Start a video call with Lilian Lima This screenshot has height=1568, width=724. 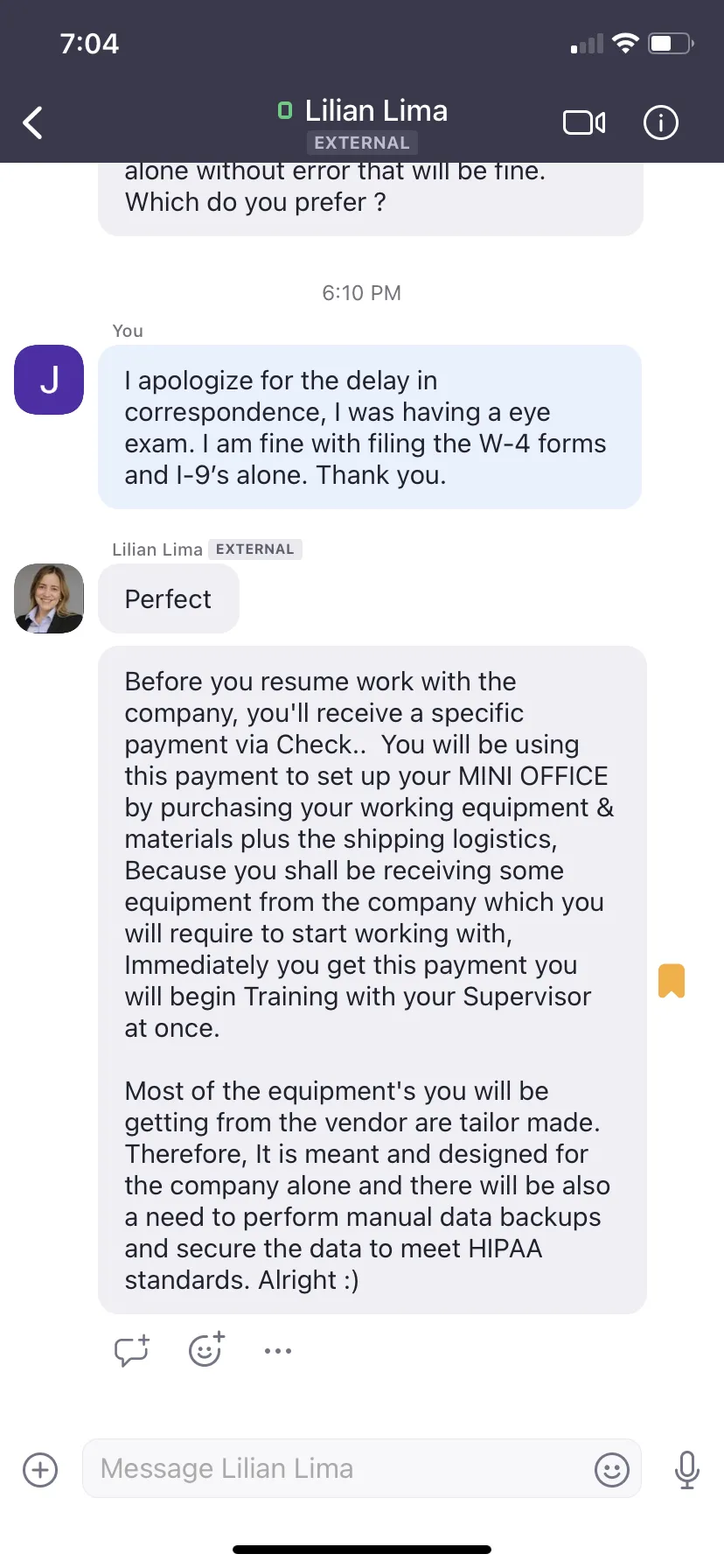584,122
